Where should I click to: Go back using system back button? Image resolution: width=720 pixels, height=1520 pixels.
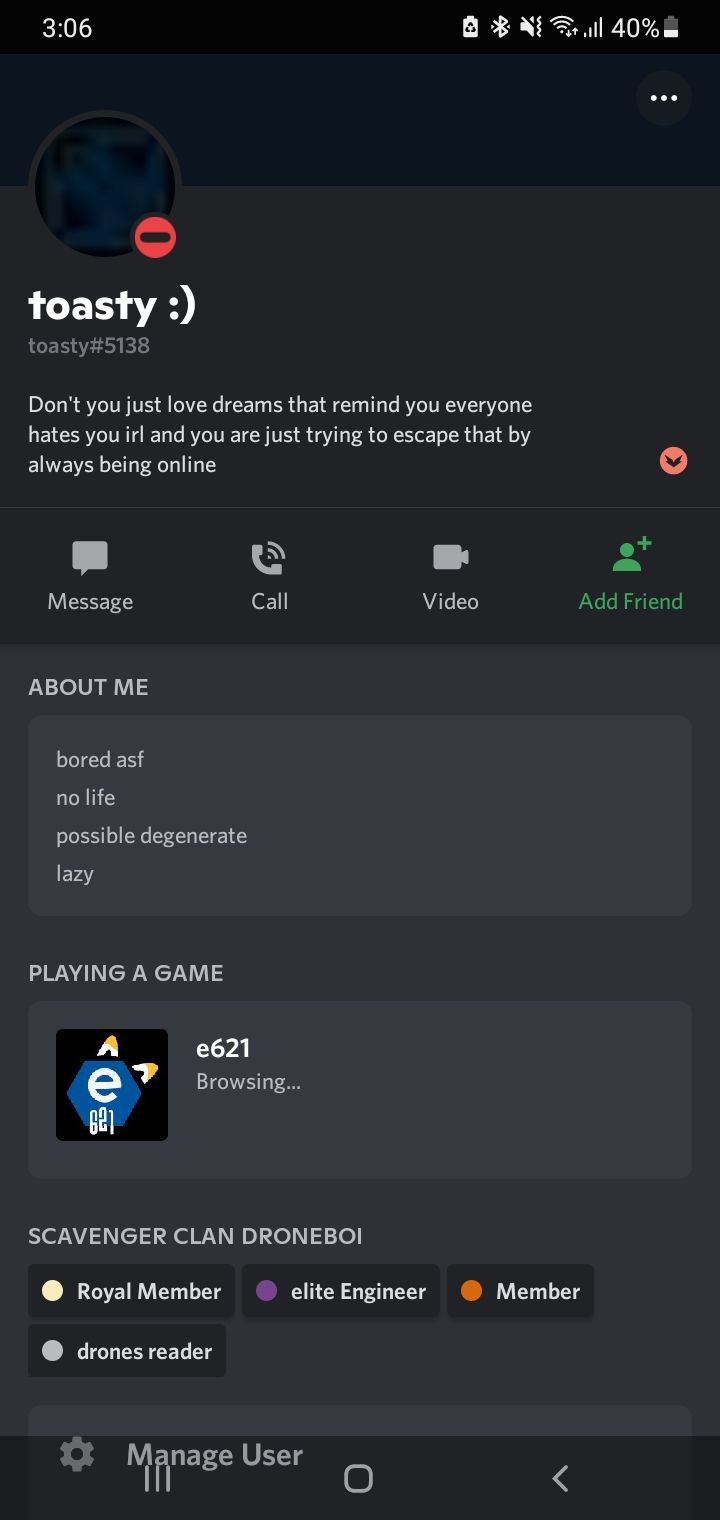[560, 1479]
